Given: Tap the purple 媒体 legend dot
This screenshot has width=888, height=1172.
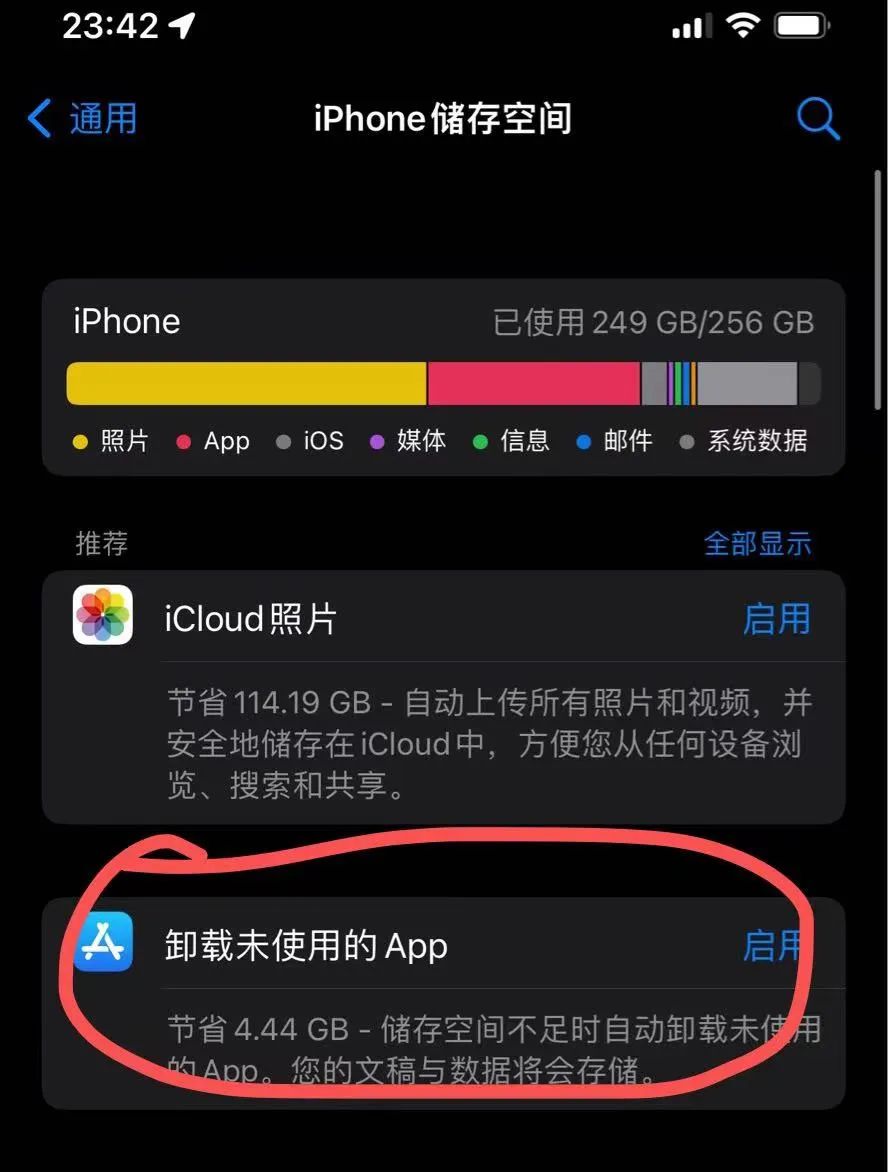Looking at the screenshot, I should coord(377,441).
